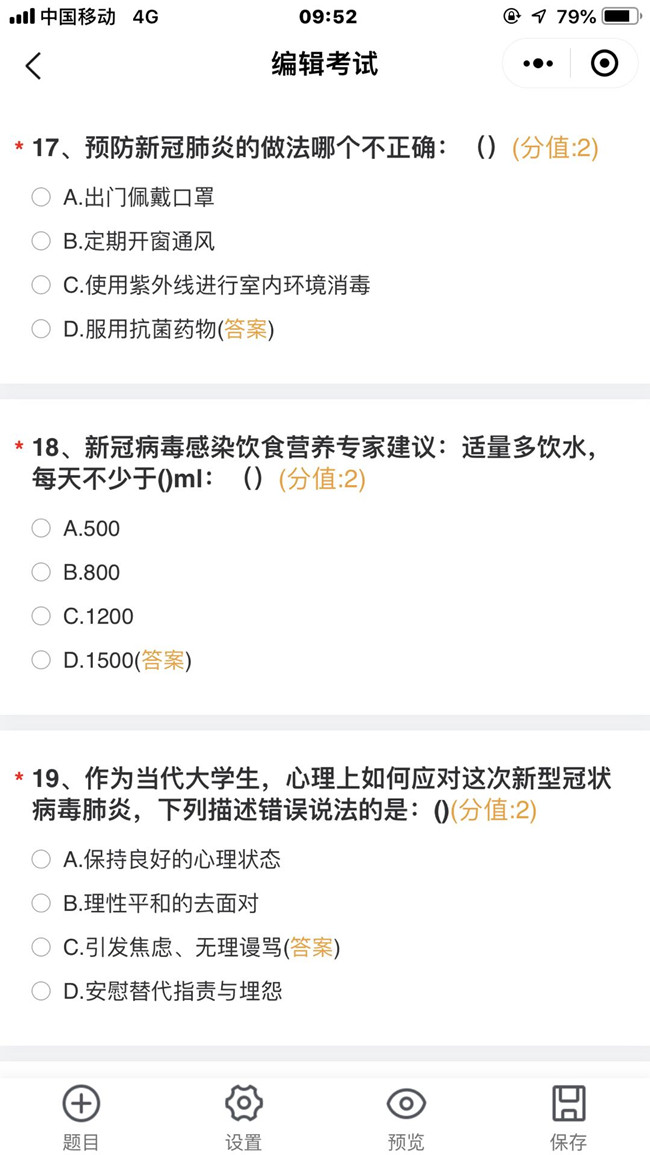Preview the exam with 预览
This screenshot has width=650, height=1155.
[x=406, y=1117]
